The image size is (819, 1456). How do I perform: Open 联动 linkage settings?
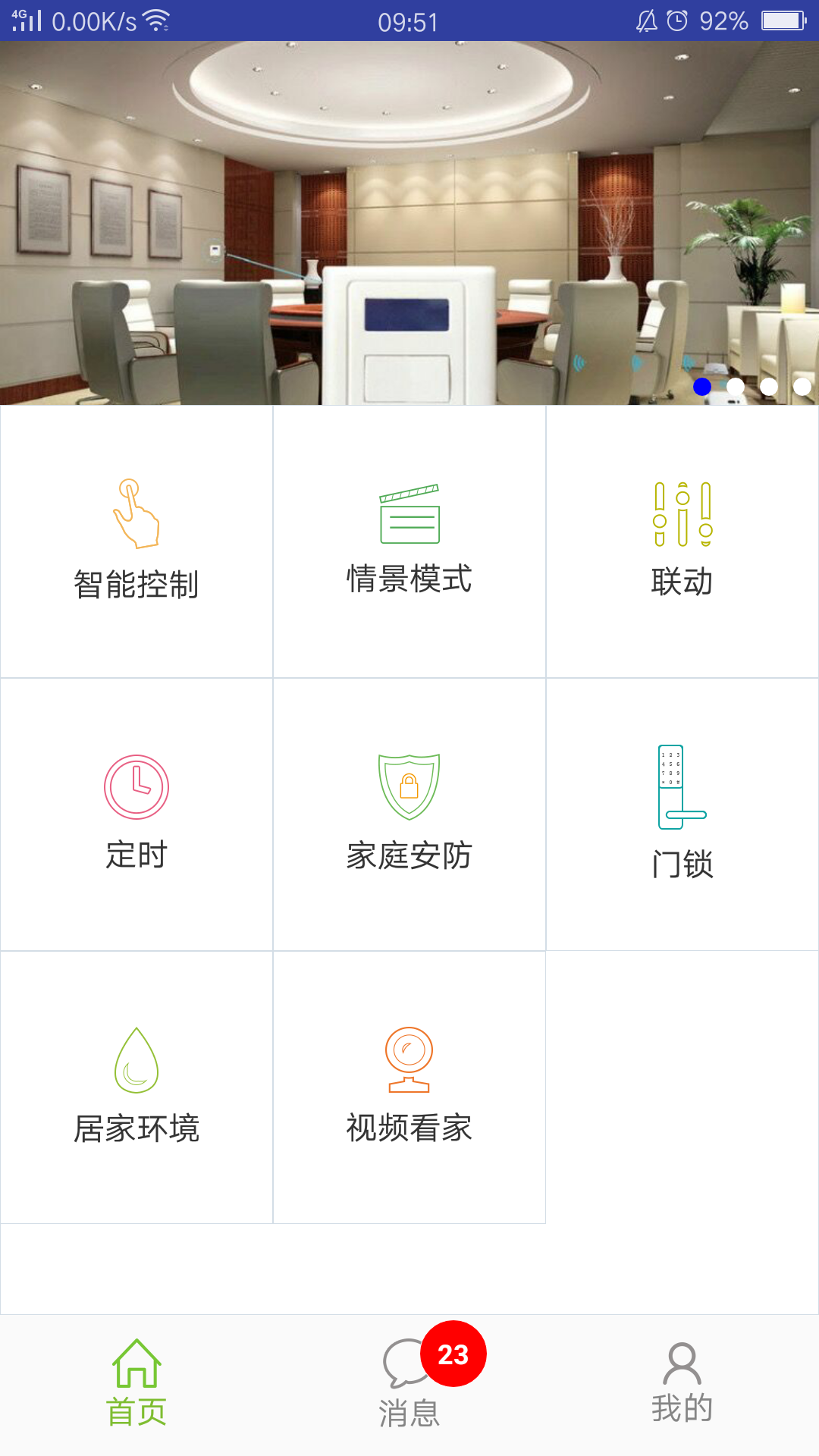point(682,541)
